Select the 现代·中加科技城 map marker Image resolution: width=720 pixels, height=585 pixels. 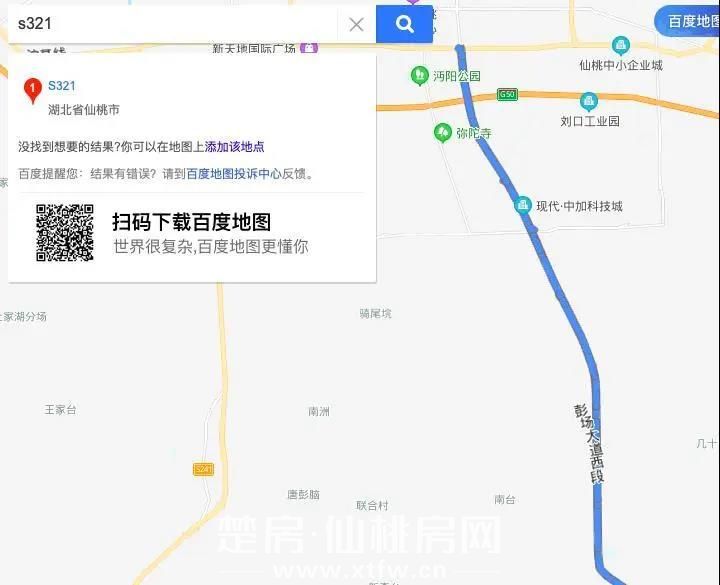click(x=522, y=205)
